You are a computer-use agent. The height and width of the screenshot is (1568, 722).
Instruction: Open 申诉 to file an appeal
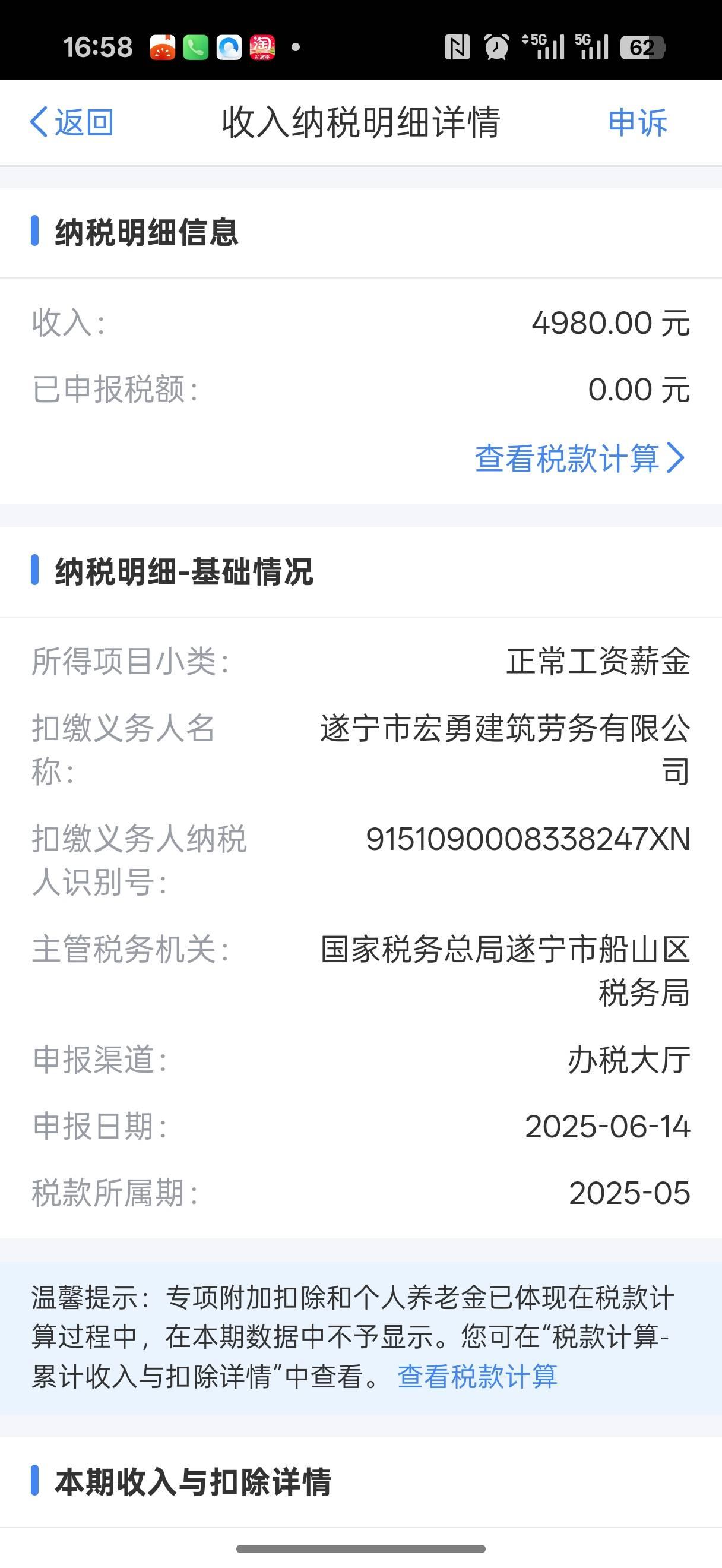[x=637, y=122]
